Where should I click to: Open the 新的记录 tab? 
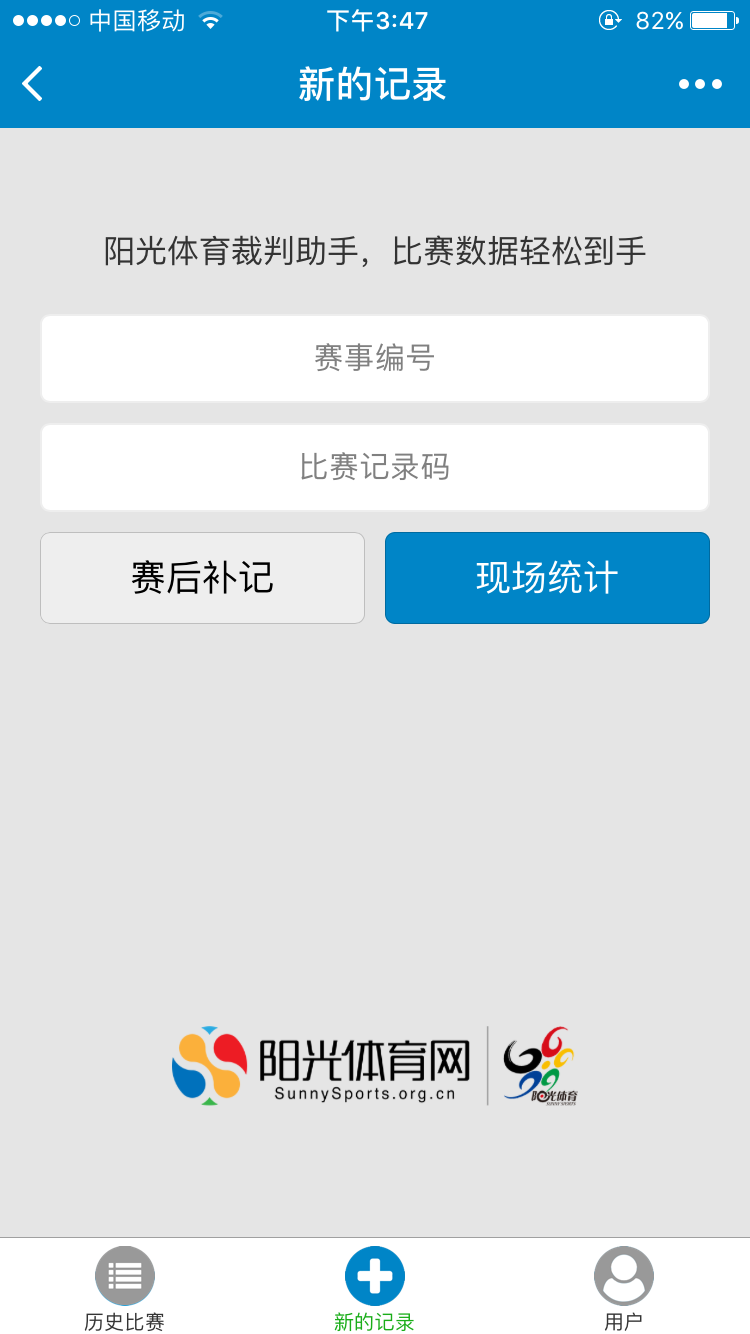click(x=375, y=1288)
